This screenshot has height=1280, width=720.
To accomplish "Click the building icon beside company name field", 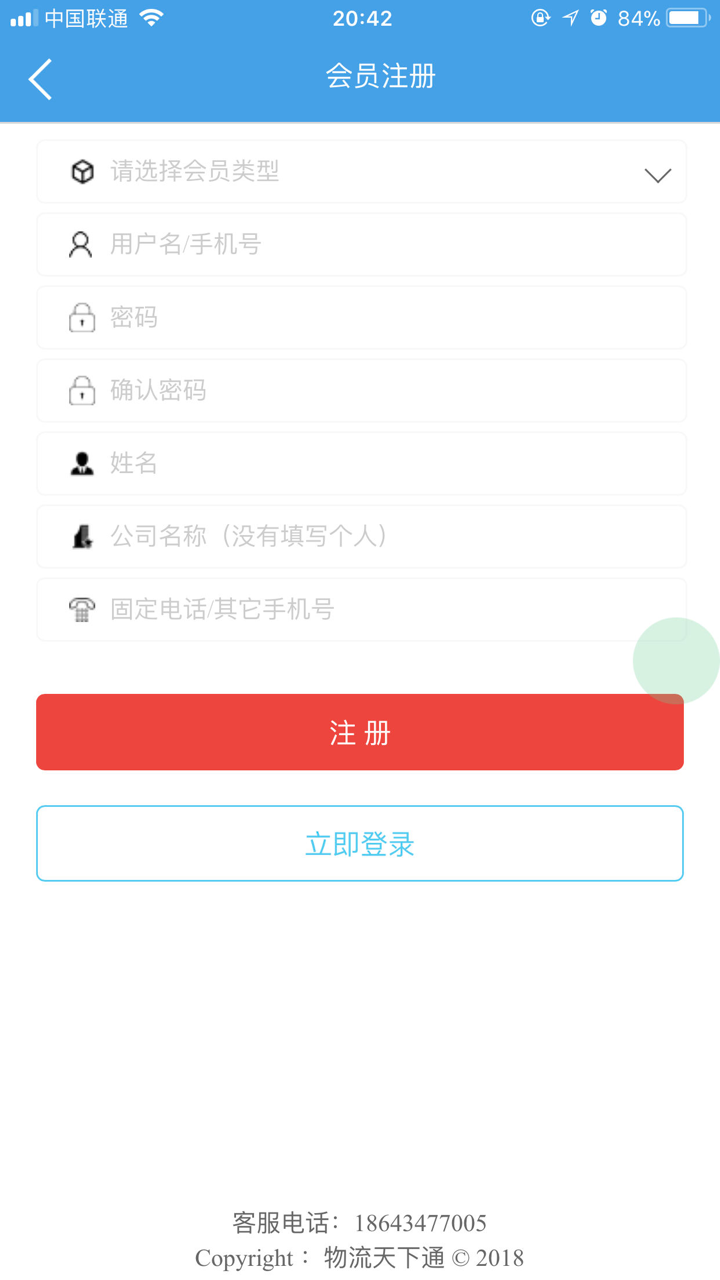I will [80, 536].
